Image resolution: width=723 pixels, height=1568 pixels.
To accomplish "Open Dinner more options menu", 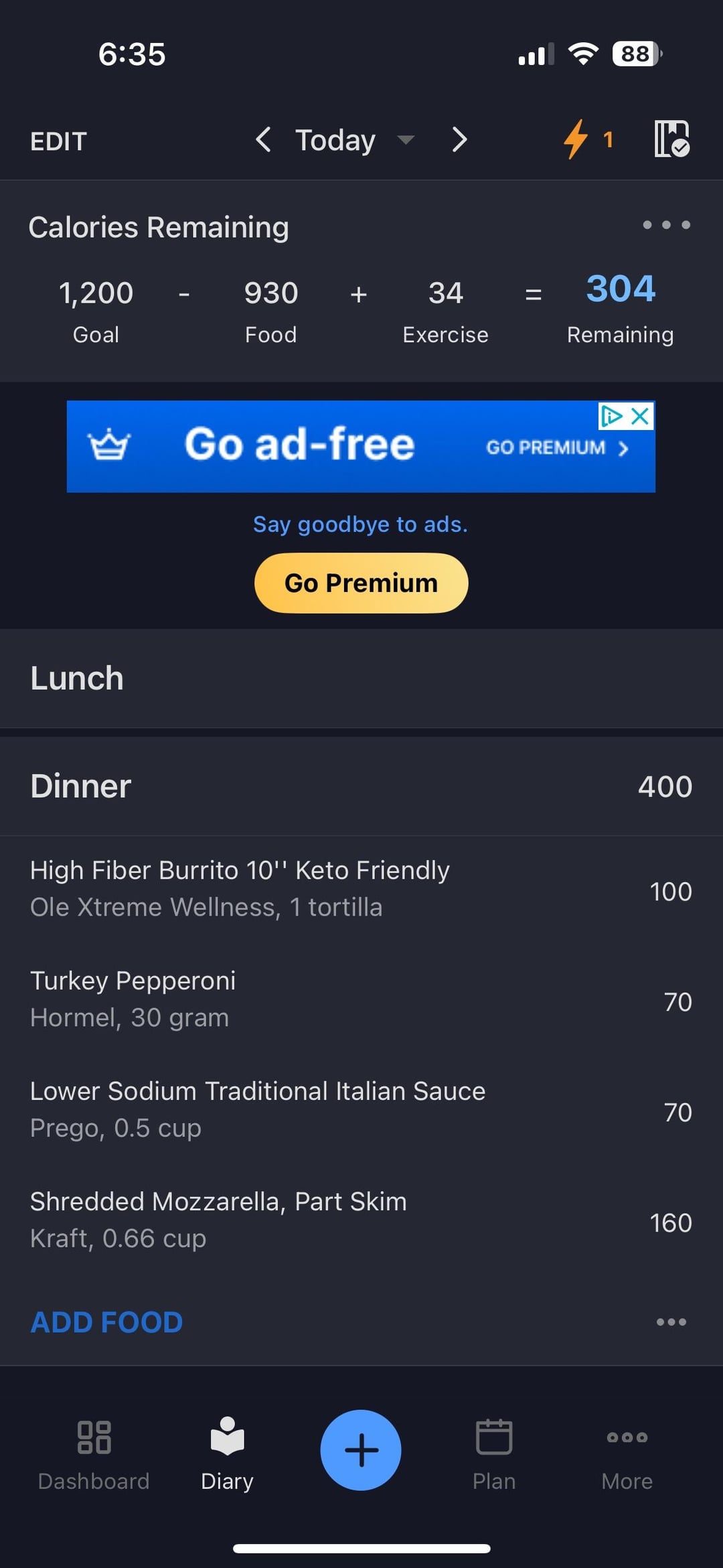I will pyautogui.click(x=671, y=1322).
